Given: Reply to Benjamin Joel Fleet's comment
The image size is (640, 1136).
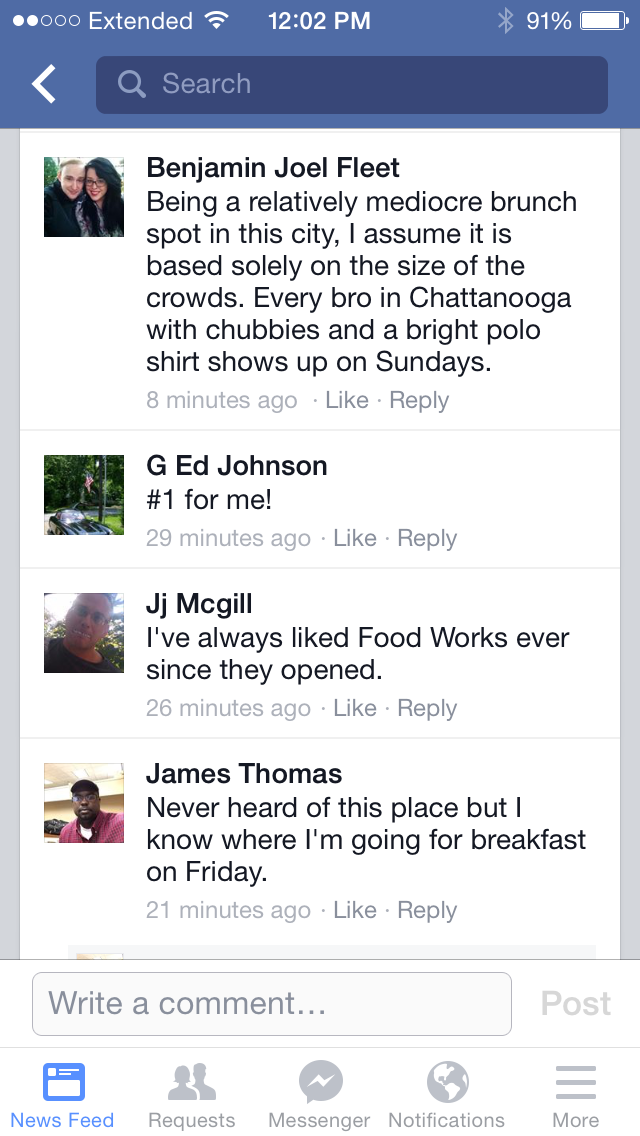Looking at the screenshot, I should [419, 401].
